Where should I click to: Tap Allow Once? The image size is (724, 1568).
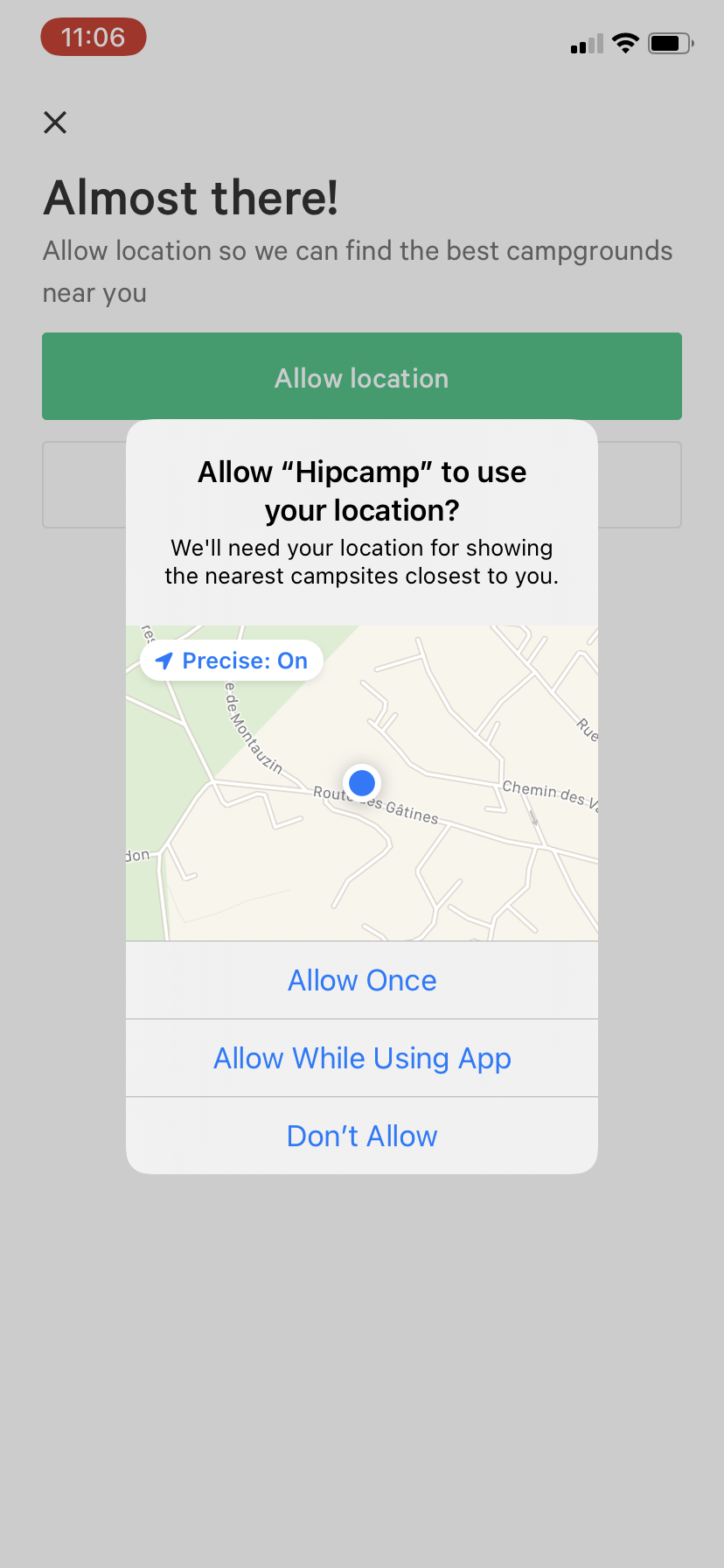[362, 980]
